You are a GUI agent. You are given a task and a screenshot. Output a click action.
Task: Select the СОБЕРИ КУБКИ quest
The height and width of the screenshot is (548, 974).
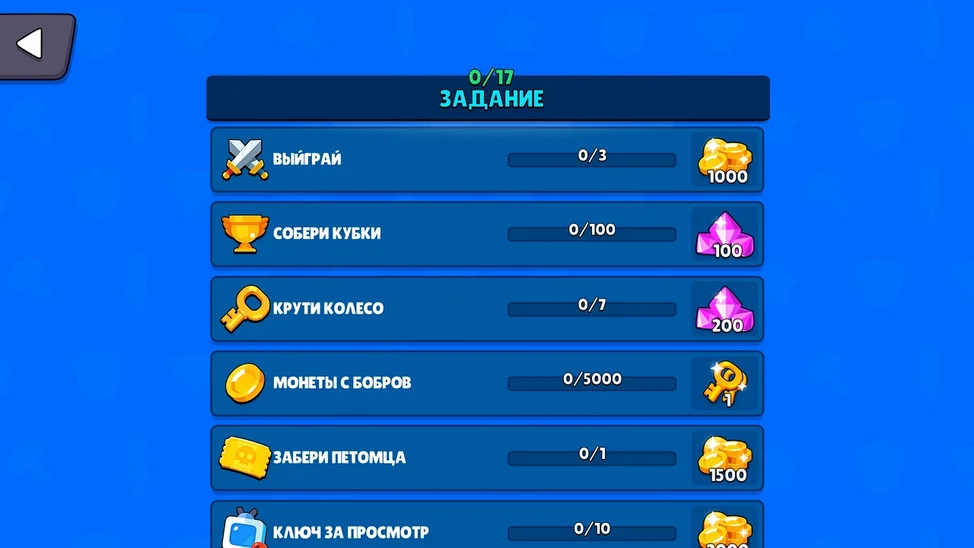(x=486, y=234)
